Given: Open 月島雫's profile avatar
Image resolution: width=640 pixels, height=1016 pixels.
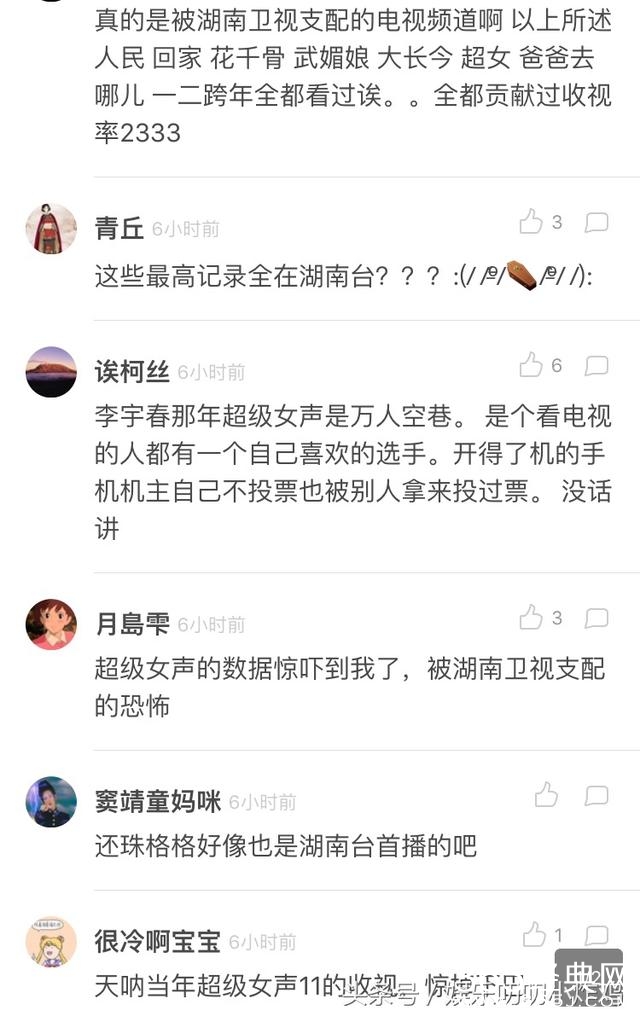Looking at the screenshot, I should [51, 624].
